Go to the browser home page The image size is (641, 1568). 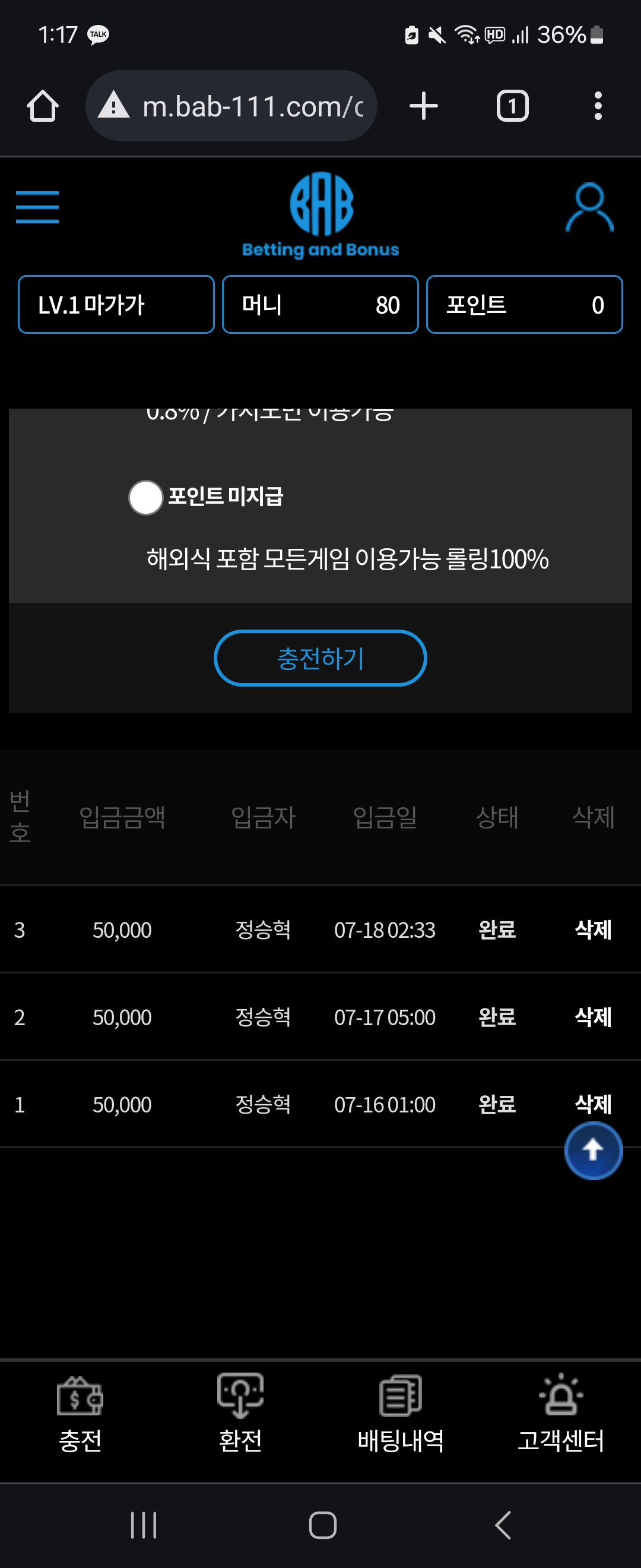click(43, 106)
